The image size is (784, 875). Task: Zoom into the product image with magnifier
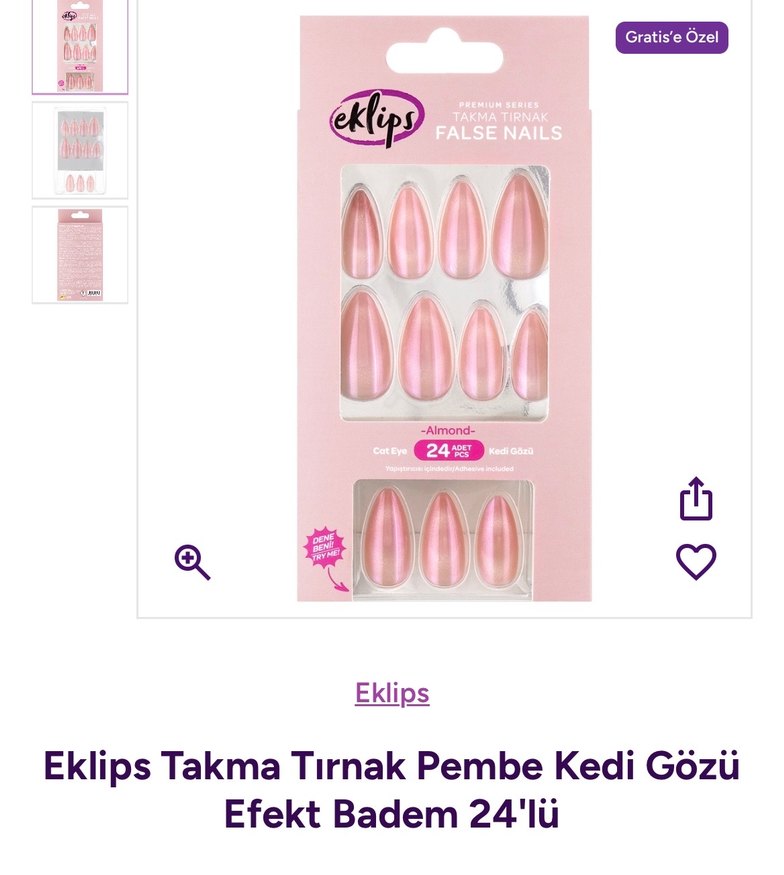tap(192, 562)
